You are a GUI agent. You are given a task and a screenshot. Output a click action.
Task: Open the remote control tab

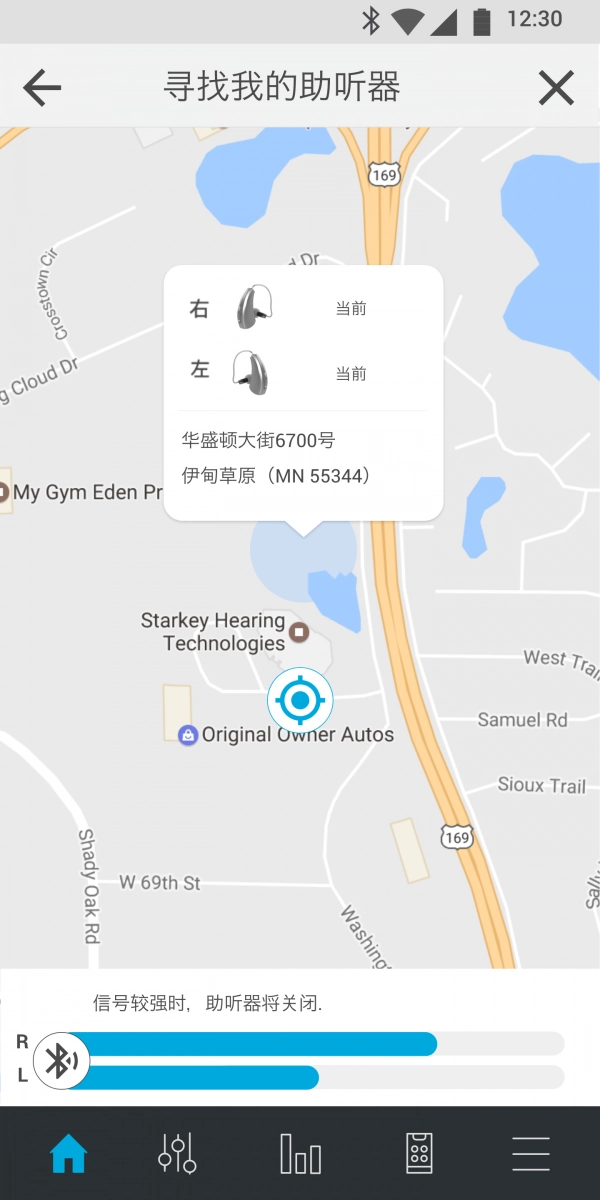point(419,1154)
